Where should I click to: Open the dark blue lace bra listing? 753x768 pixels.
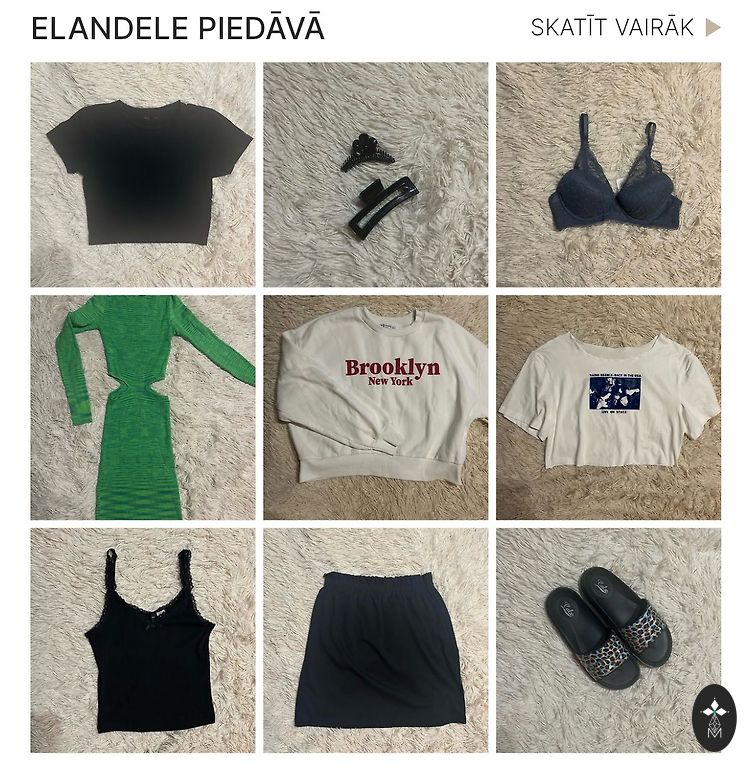608,175
